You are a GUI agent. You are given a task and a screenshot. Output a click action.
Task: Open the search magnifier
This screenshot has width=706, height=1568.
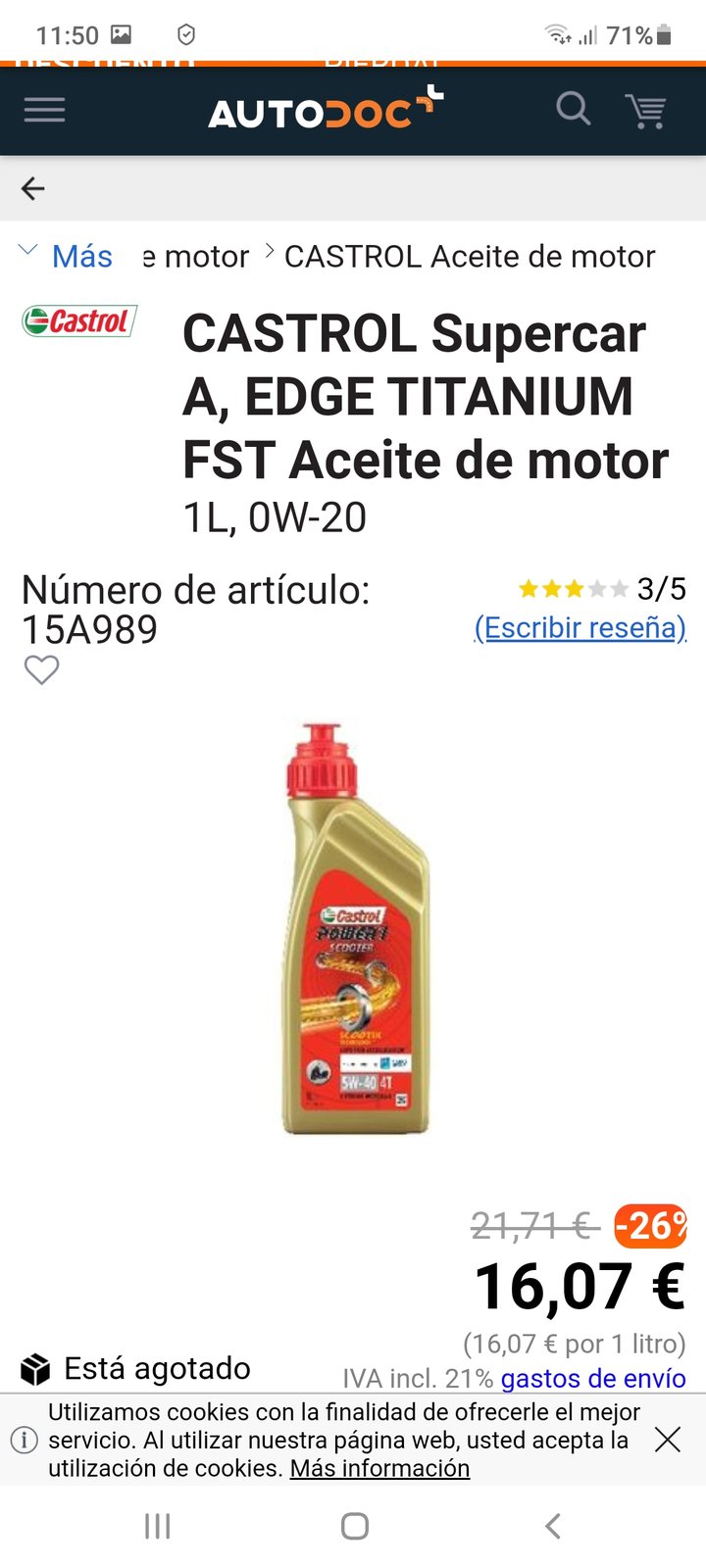coord(574,109)
